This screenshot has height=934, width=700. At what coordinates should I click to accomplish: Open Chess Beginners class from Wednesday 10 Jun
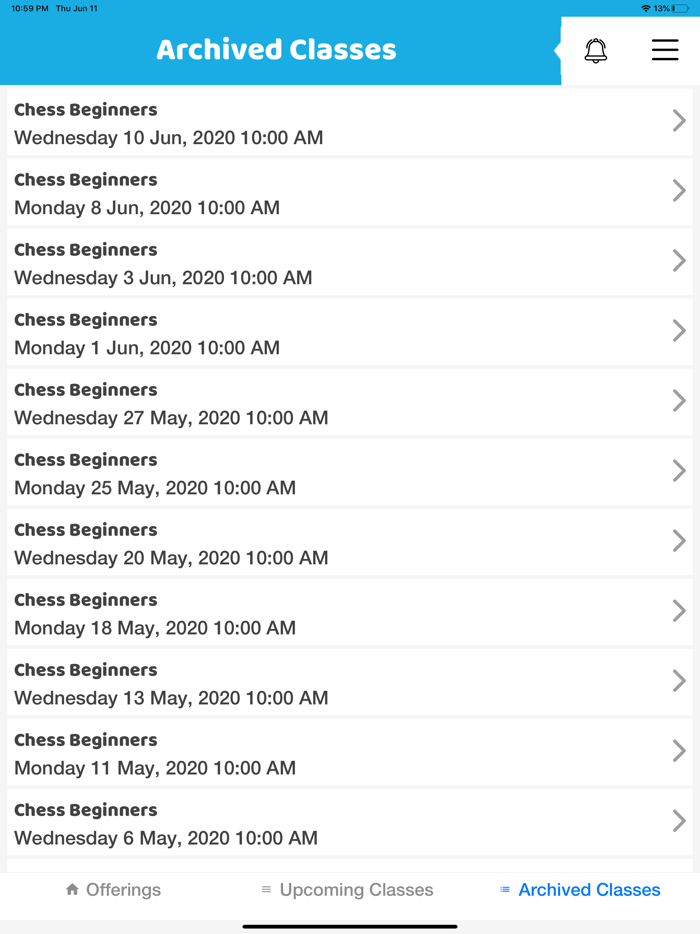pos(349,123)
